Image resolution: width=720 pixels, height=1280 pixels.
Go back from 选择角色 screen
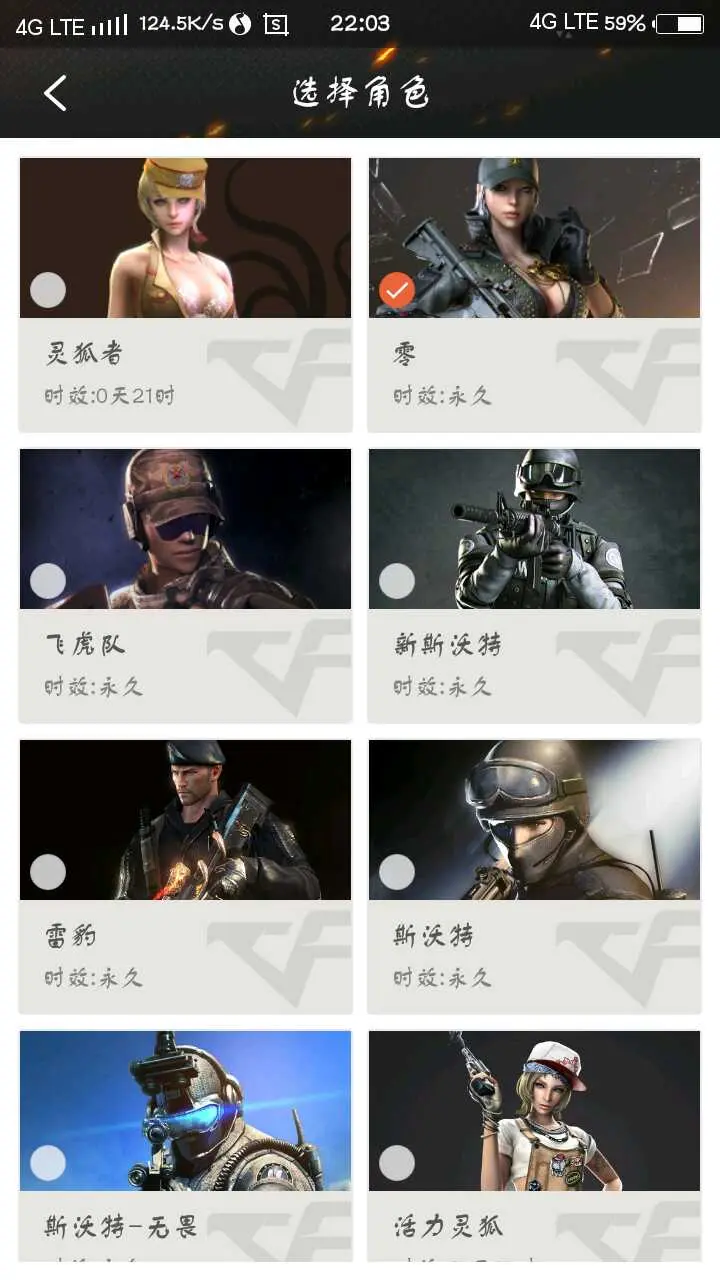pyautogui.click(x=55, y=93)
